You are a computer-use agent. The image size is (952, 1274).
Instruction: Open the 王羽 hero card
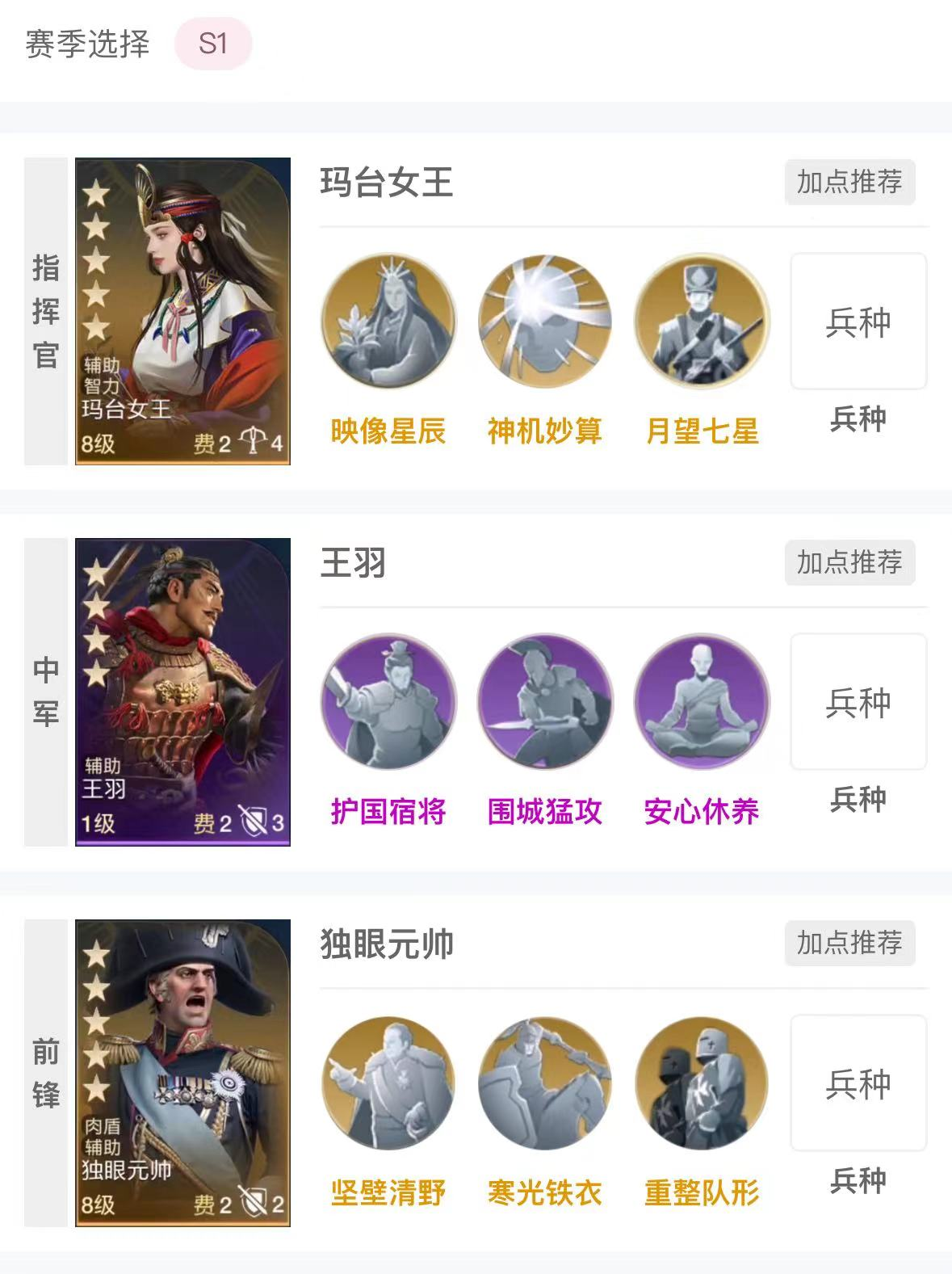182,692
